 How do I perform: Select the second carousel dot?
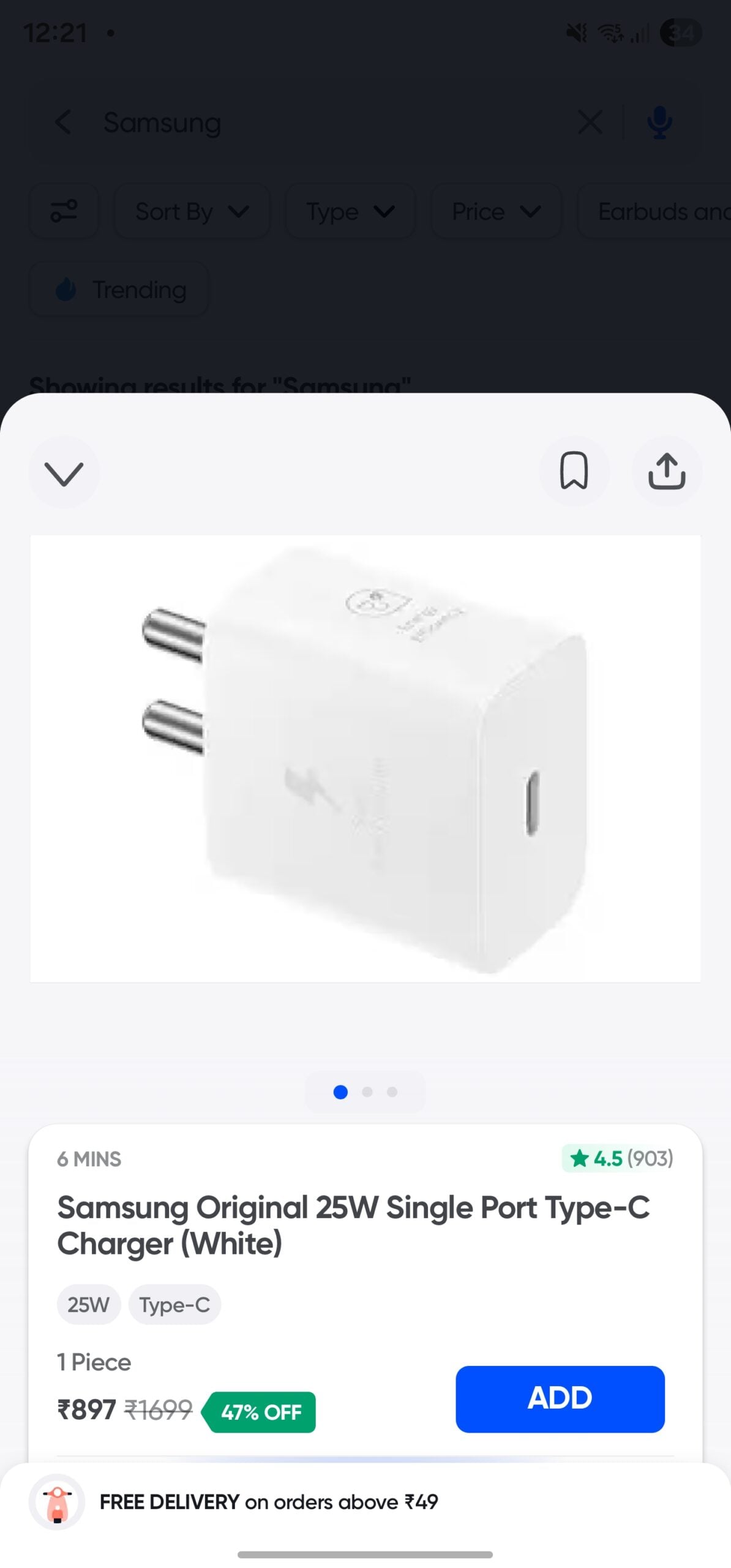(366, 1091)
